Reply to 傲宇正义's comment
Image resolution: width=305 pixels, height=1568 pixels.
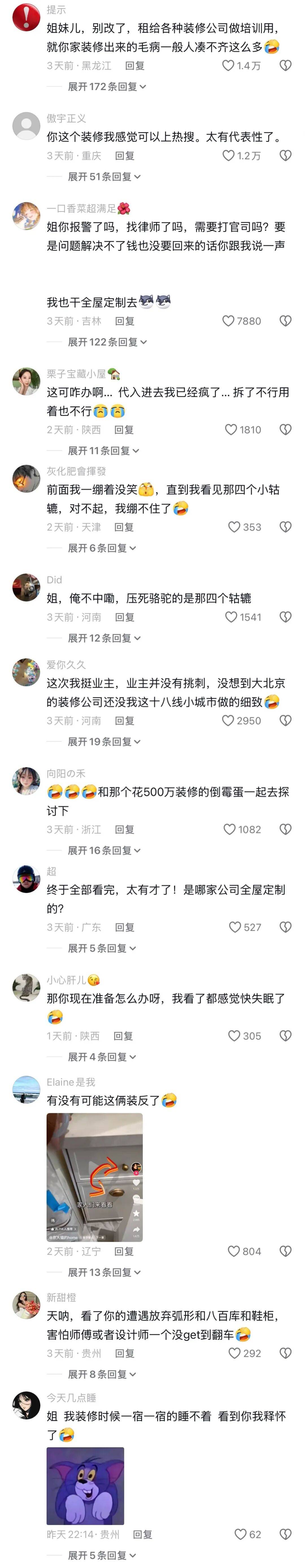click(x=125, y=156)
